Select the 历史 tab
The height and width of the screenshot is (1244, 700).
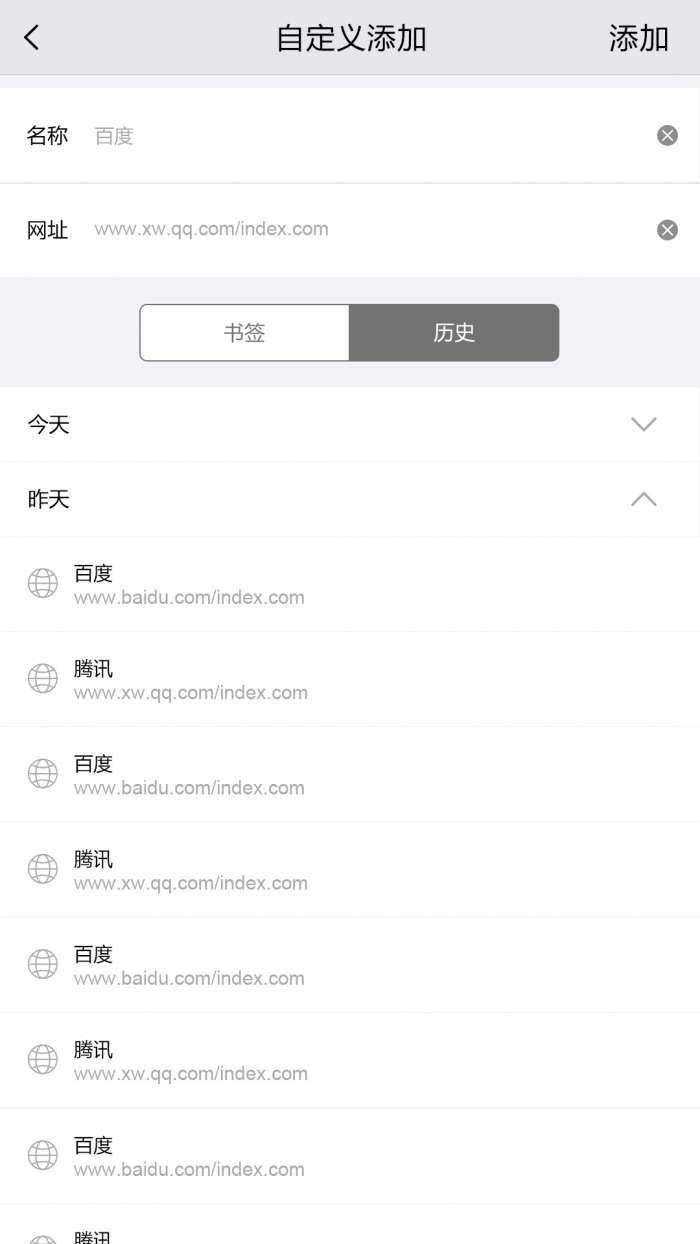coord(453,333)
